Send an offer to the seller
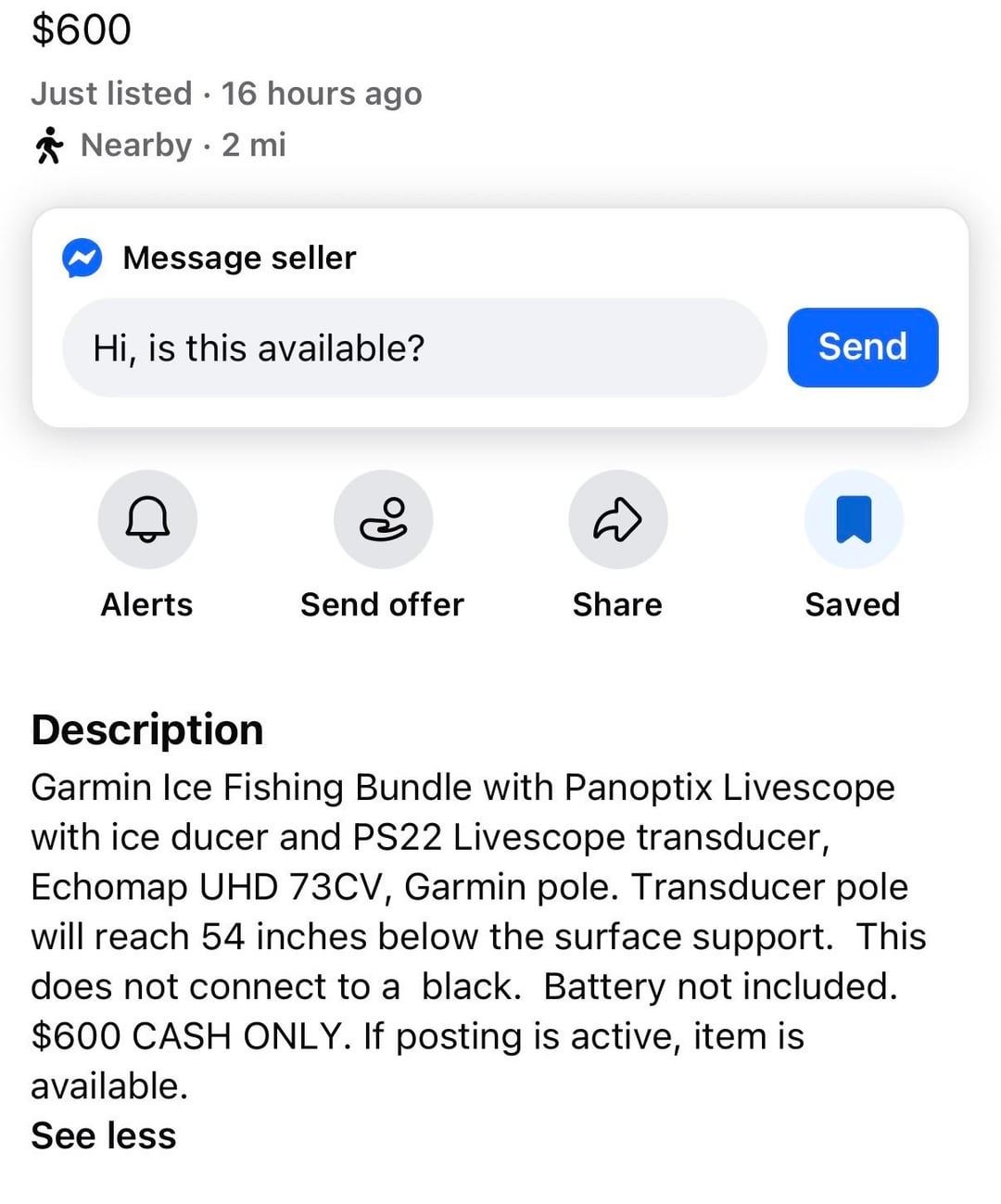 383,519
